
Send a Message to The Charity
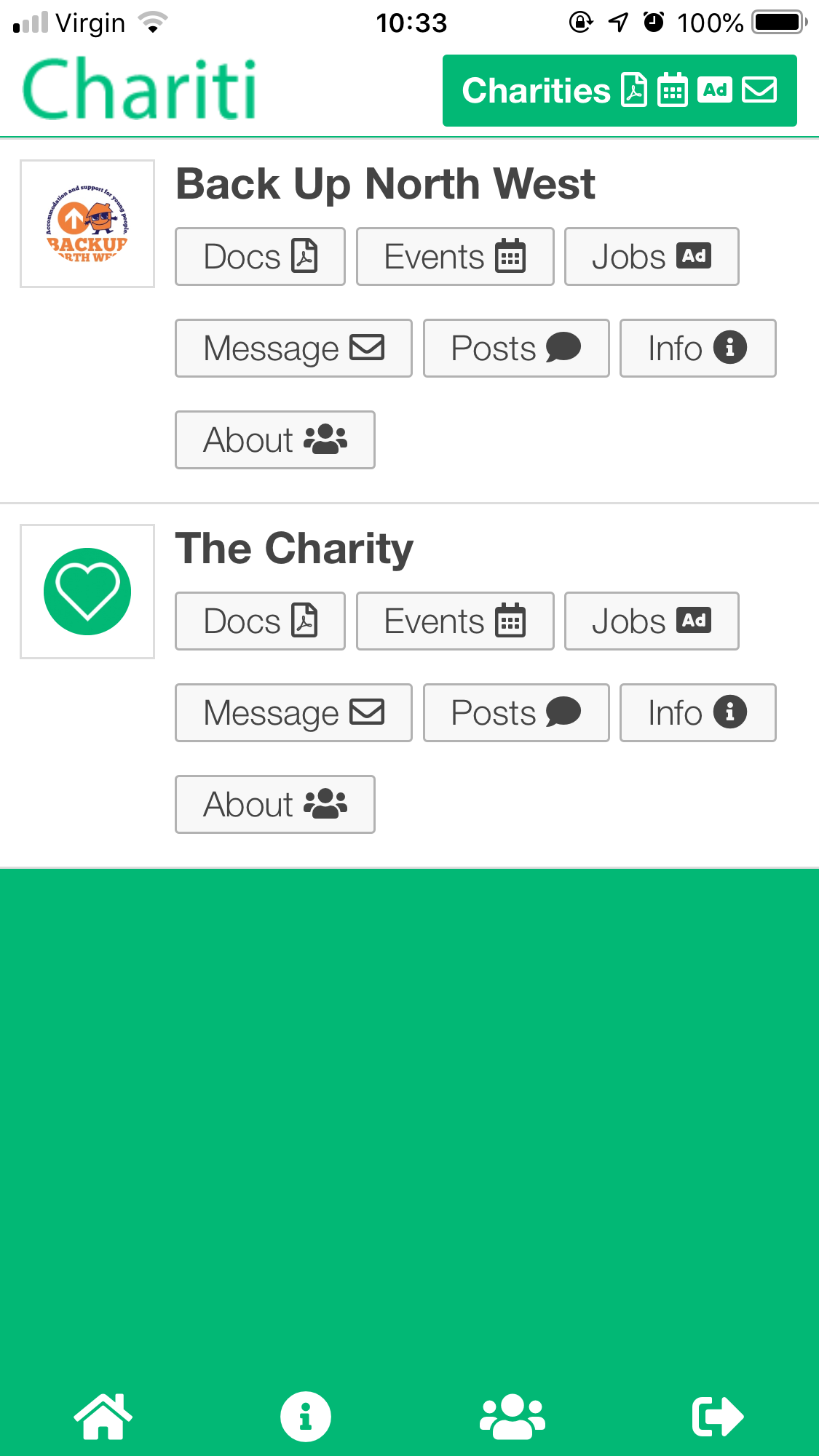pos(293,713)
